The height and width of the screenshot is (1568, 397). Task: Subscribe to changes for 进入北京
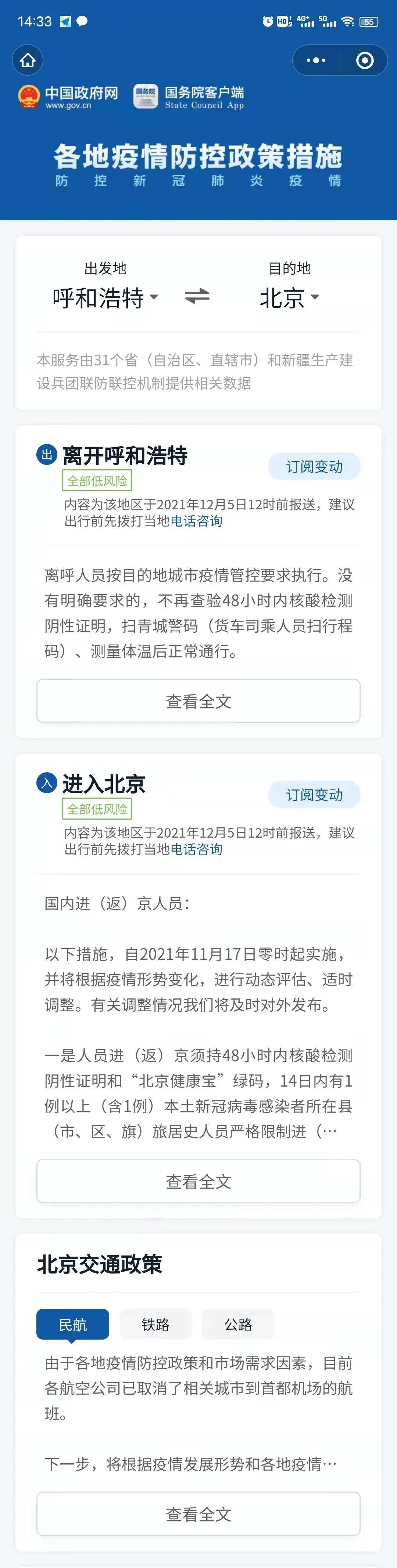click(314, 794)
